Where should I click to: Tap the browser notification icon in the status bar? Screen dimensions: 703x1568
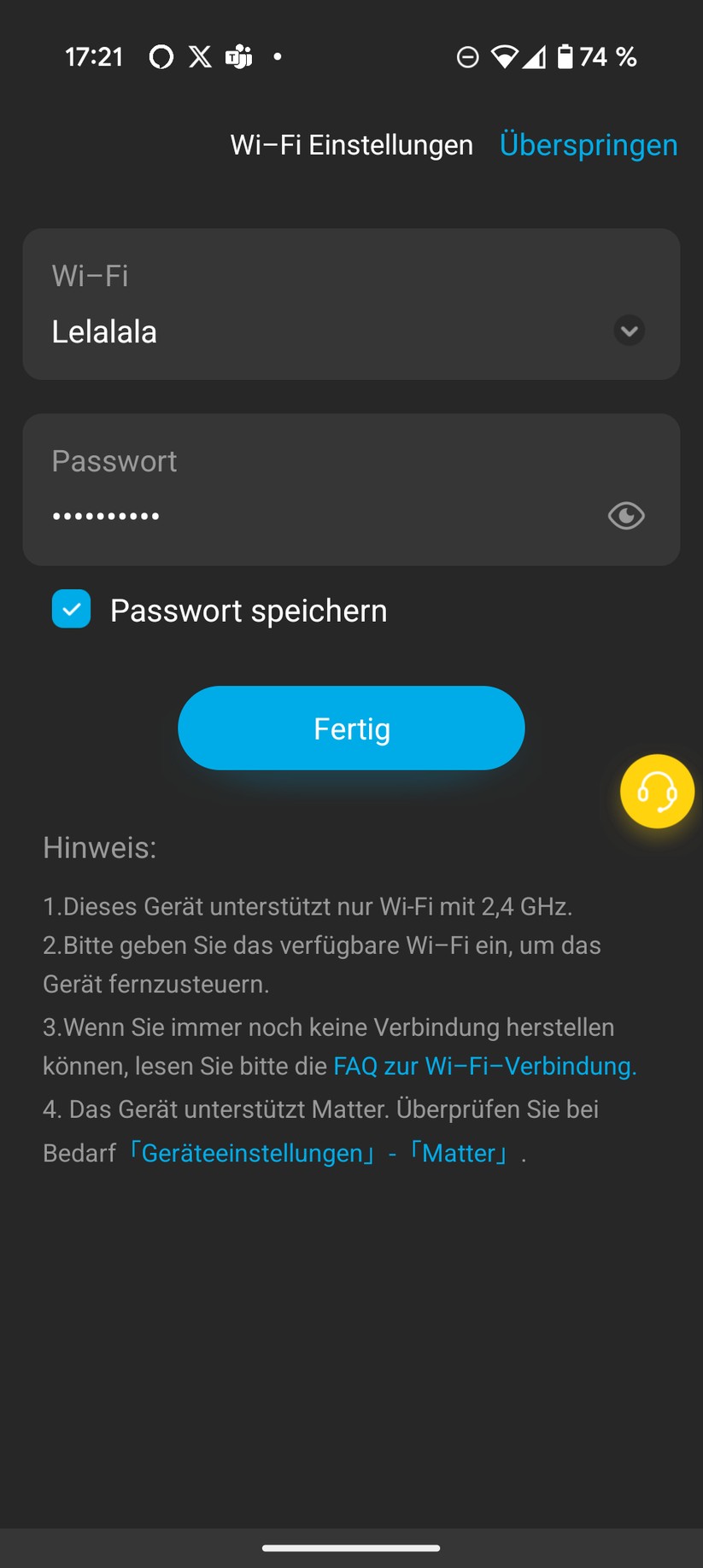click(161, 56)
